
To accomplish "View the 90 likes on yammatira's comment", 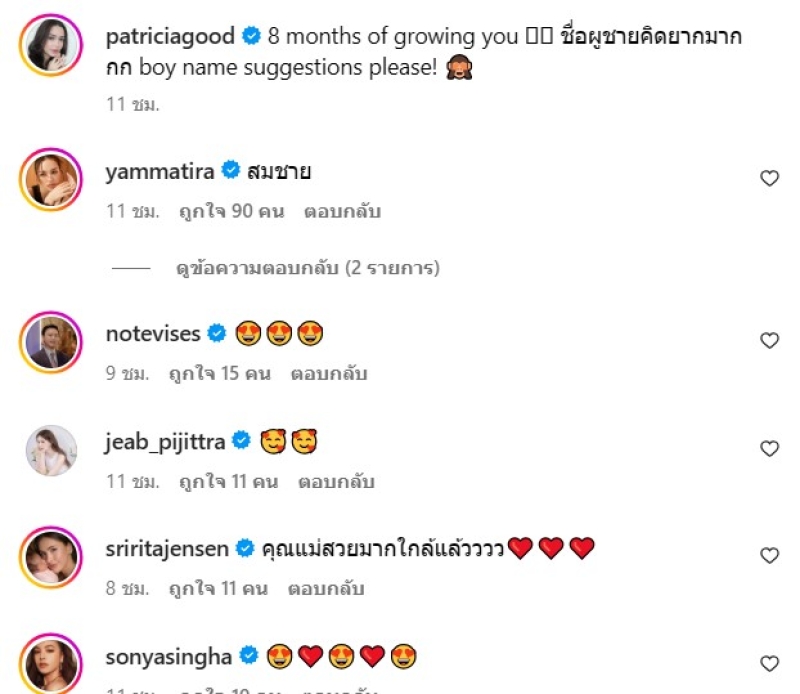I will click(232, 212).
